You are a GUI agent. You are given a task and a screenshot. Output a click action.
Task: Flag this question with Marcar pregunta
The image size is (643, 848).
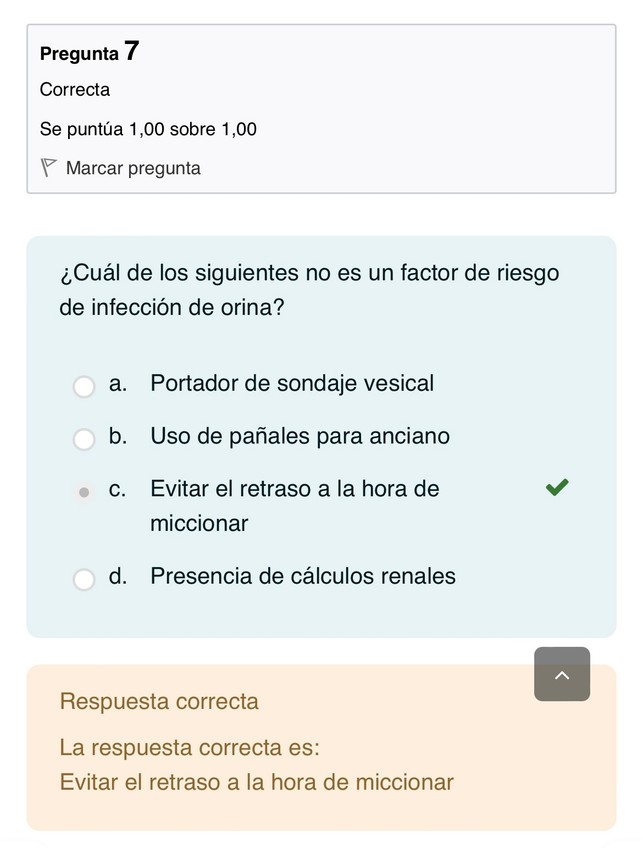coord(121,168)
